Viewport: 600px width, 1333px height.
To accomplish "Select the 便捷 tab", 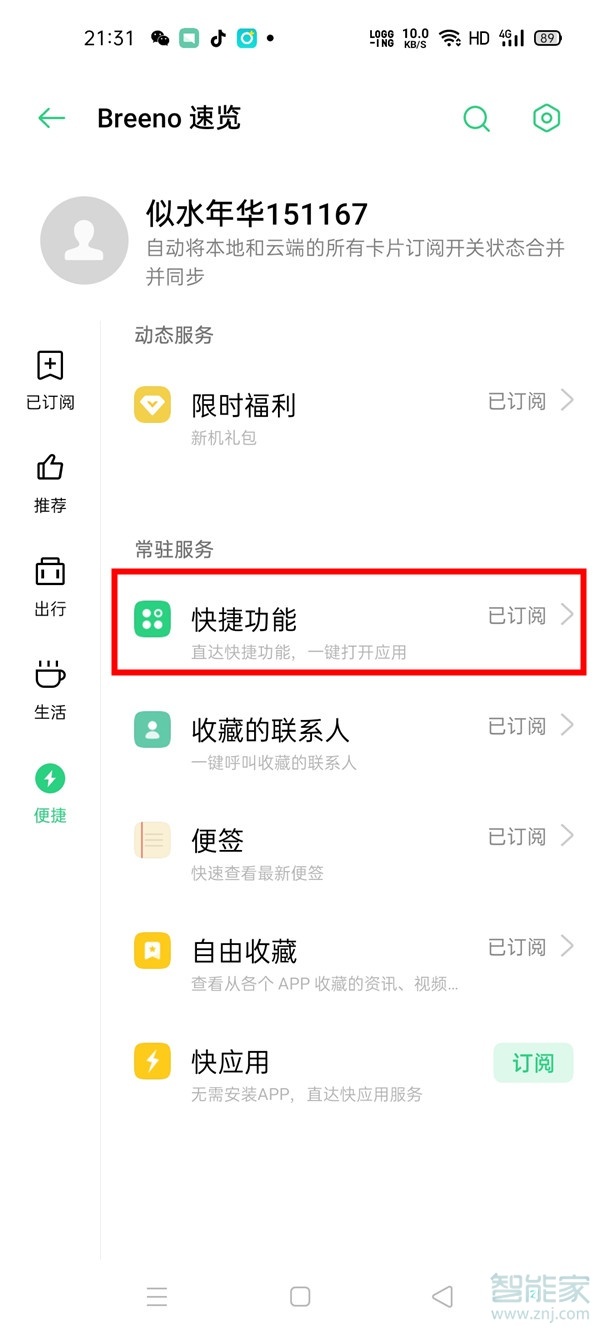I will [x=50, y=793].
